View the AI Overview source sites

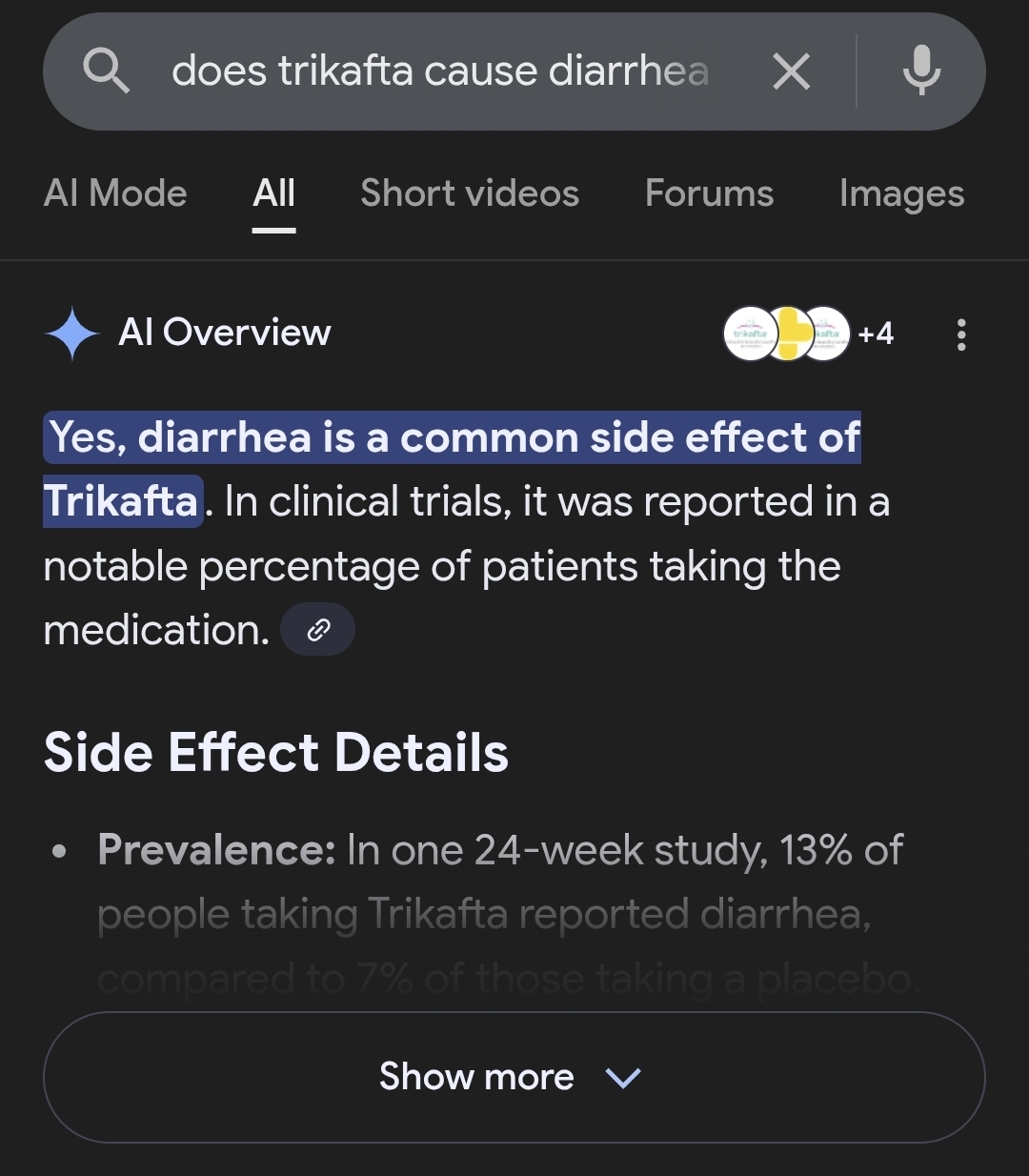point(809,334)
